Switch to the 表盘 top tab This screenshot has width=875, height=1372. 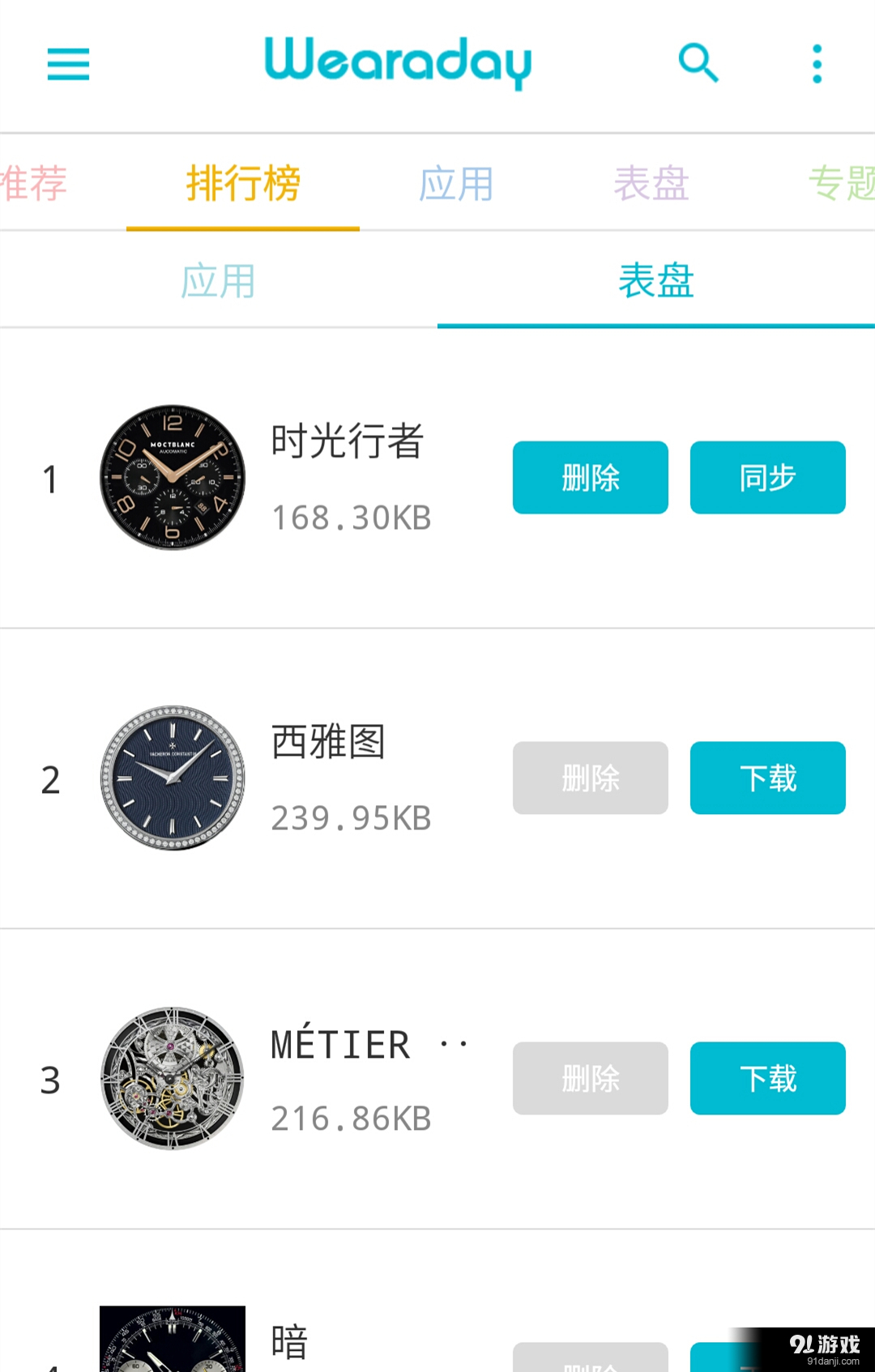(x=652, y=183)
